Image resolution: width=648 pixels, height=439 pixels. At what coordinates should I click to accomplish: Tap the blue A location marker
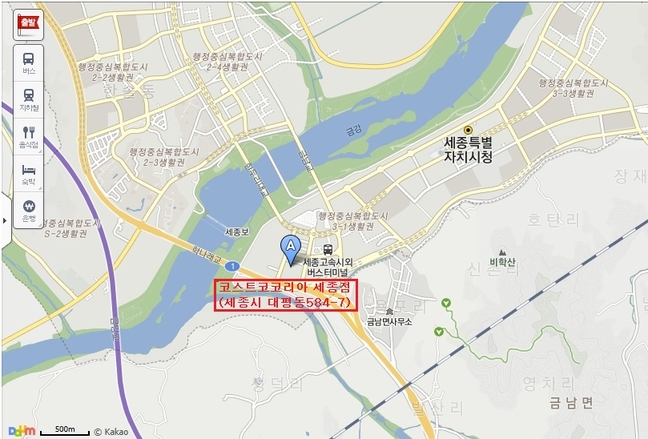(291, 247)
